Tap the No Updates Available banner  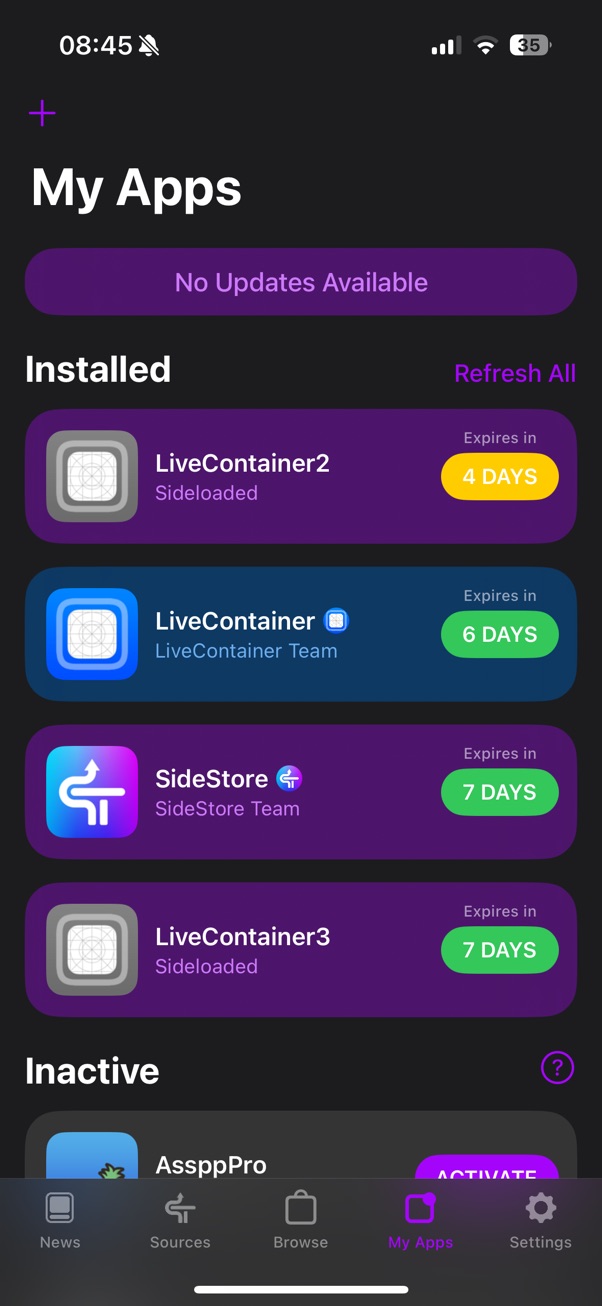(x=301, y=282)
